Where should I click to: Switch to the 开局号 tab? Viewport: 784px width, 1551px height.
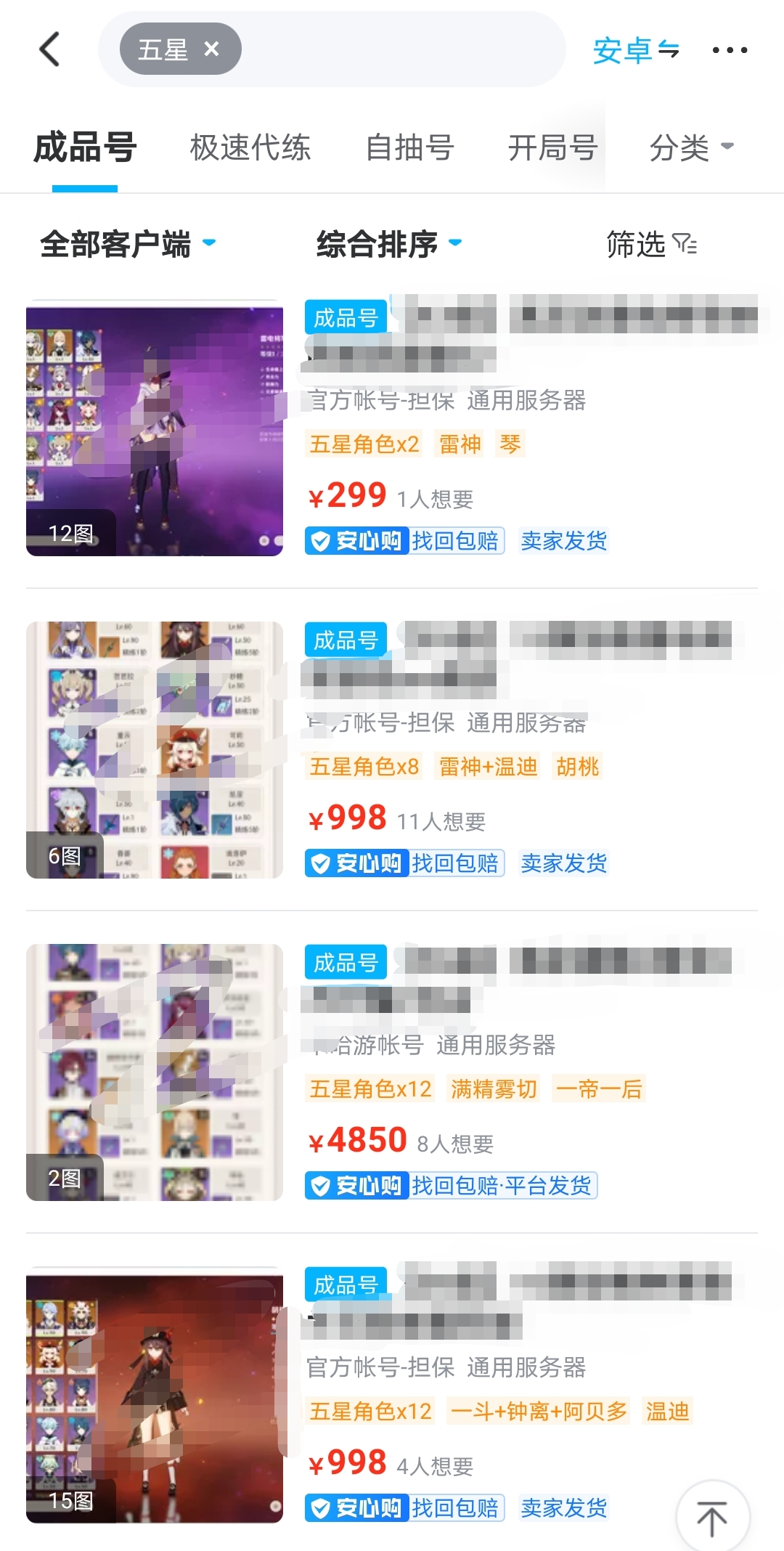click(x=552, y=147)
